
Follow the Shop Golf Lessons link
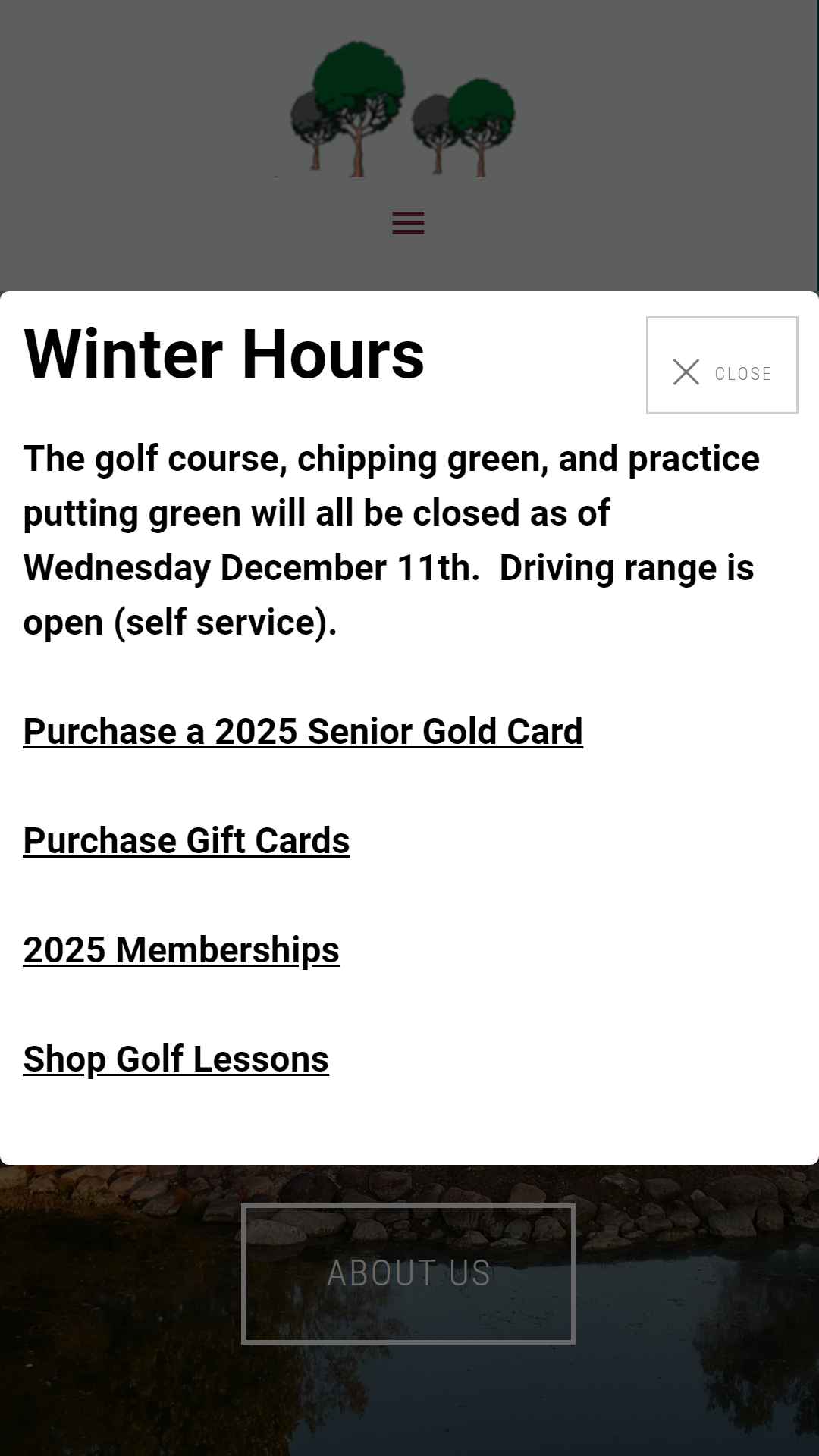click(176, 1059)
